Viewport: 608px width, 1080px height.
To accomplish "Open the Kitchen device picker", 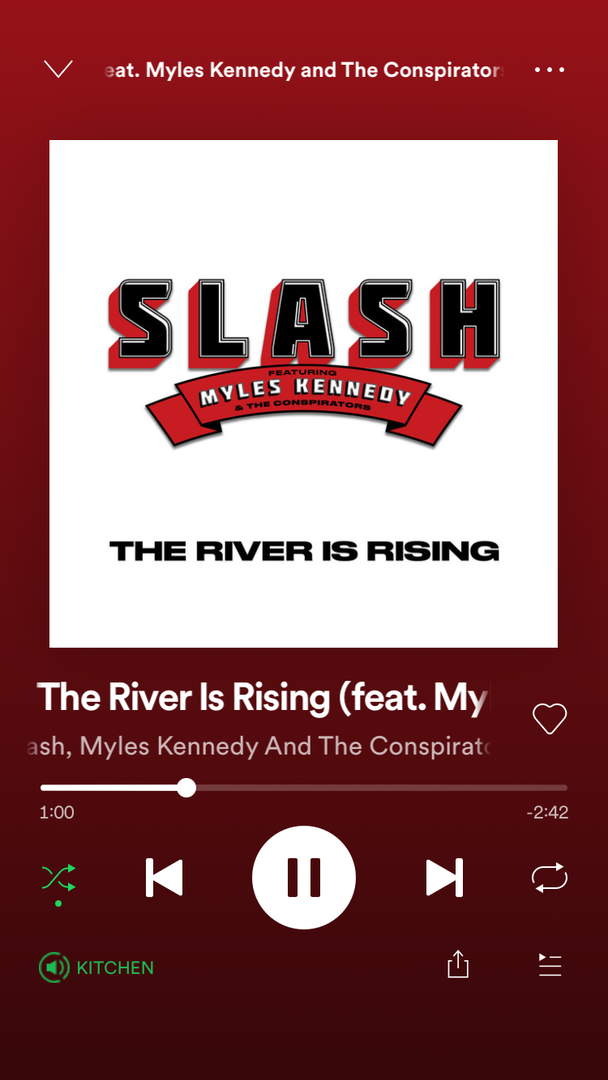I will [x=96, y=968].
